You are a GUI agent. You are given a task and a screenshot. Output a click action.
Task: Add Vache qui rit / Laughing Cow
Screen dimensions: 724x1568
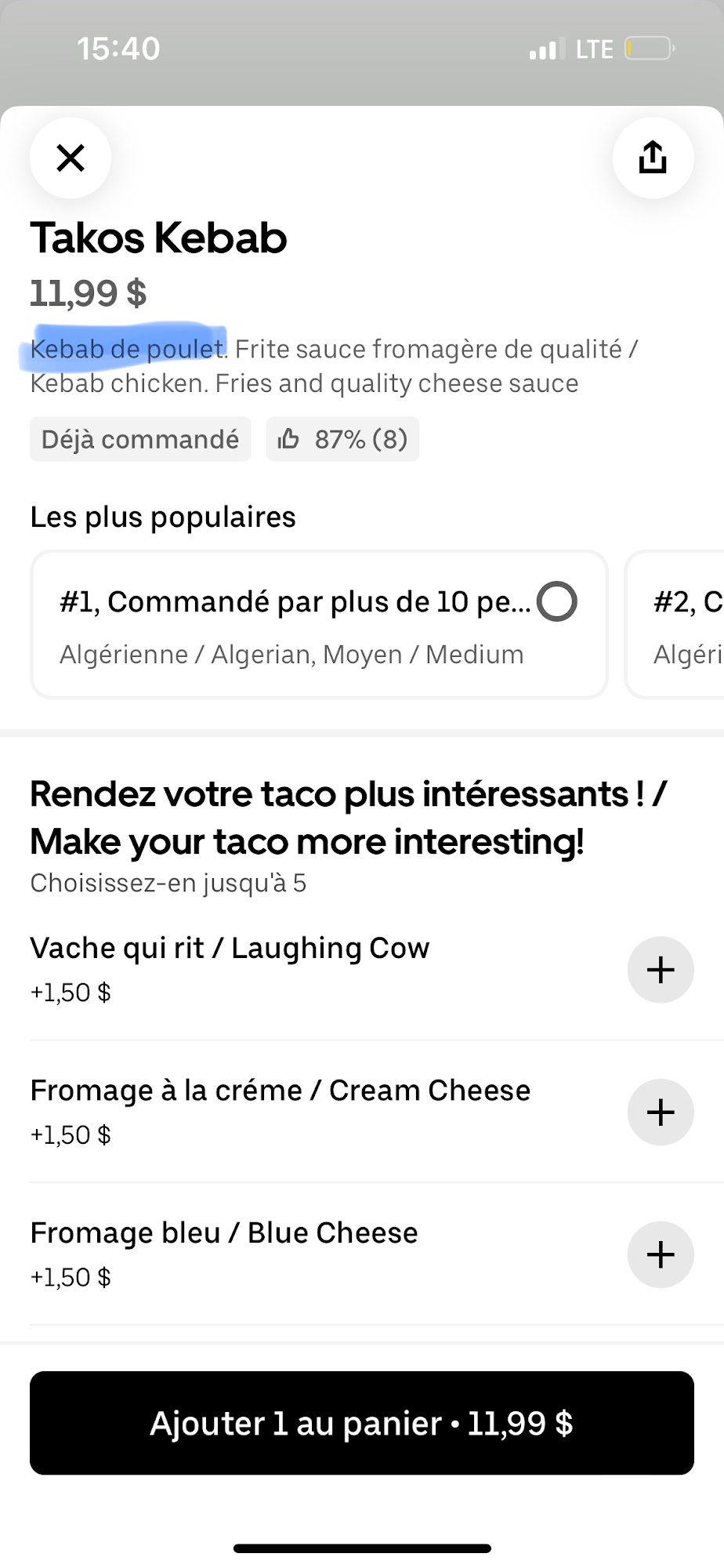tap(661, 970)
